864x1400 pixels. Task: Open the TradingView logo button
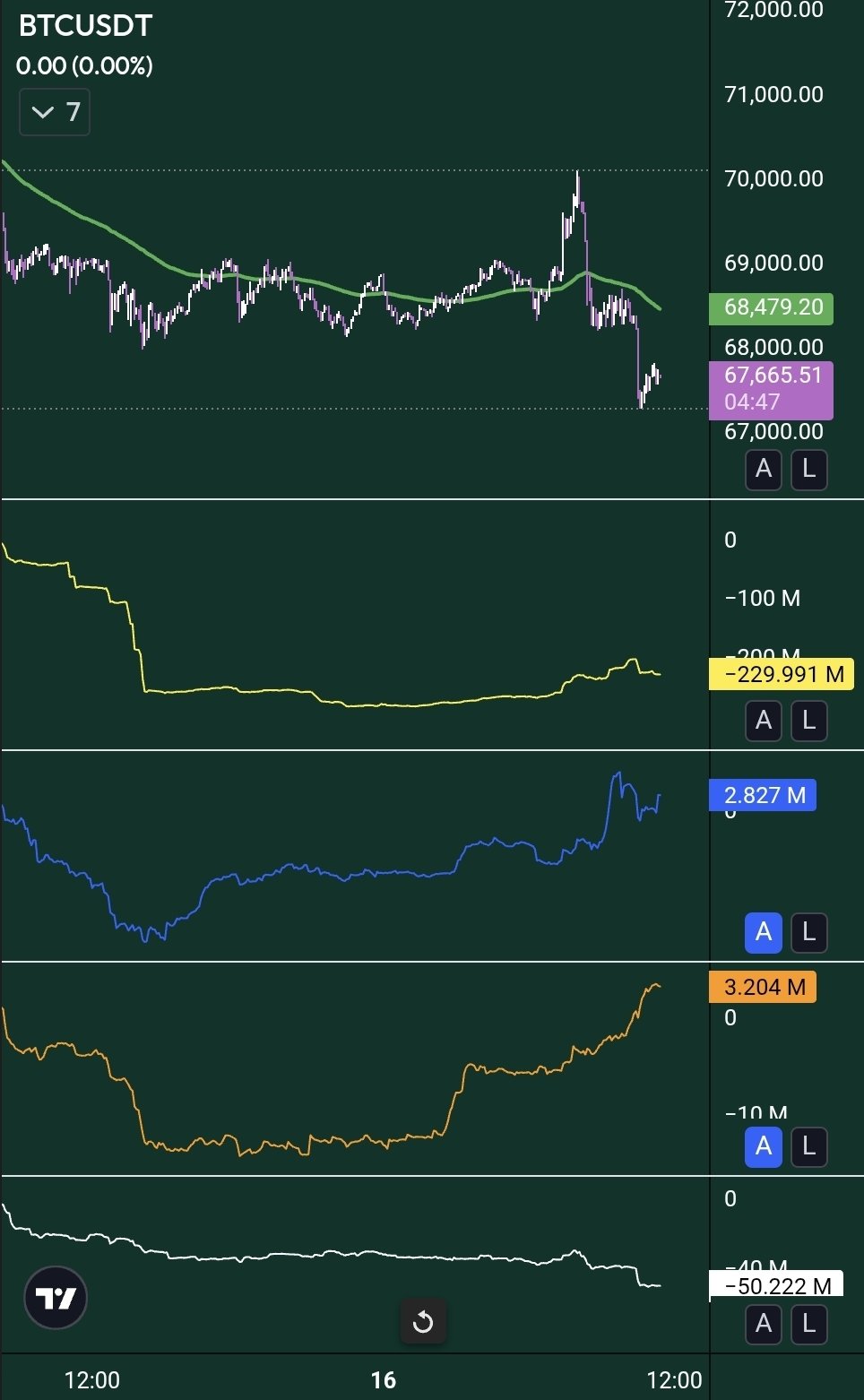[x=56, y=1298]
